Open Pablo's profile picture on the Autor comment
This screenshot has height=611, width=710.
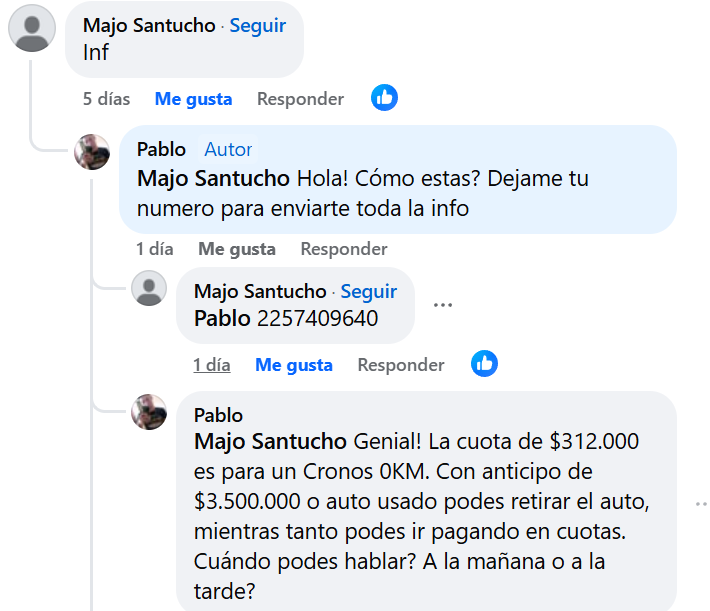pos(92,152)
